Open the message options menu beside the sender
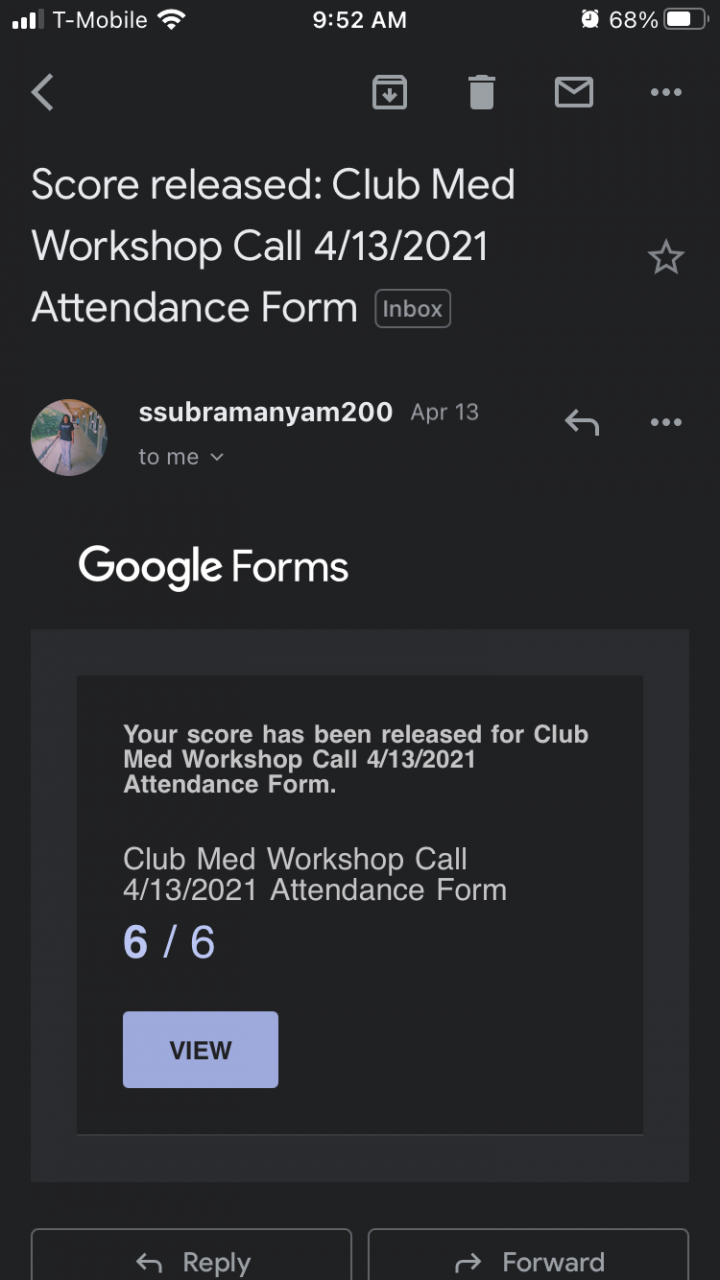720x1280 pixels. coord(665,423)
